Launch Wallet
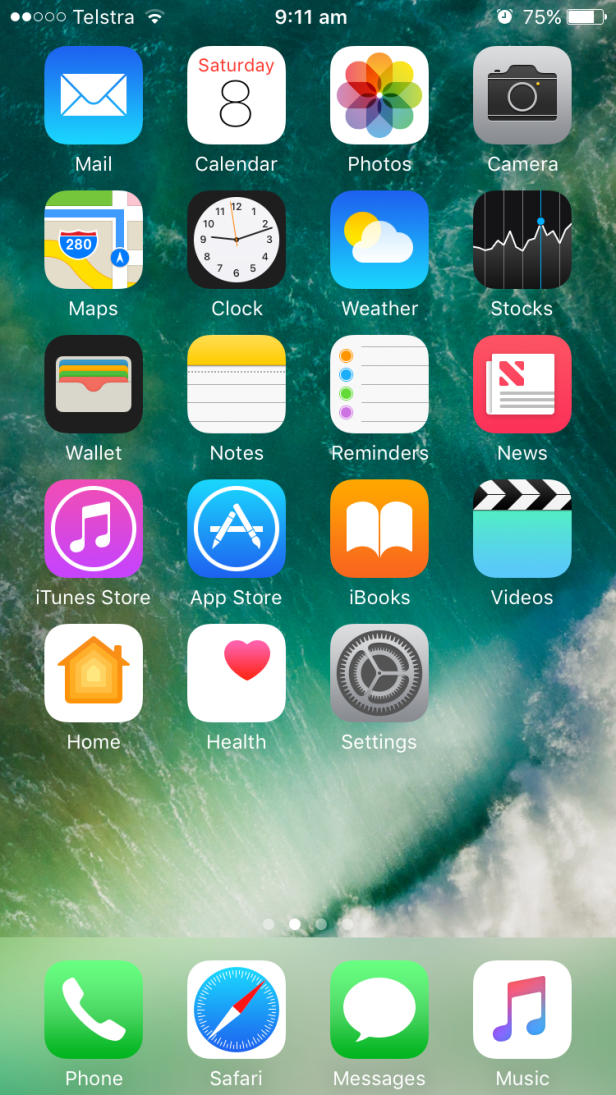 (94, 384)
